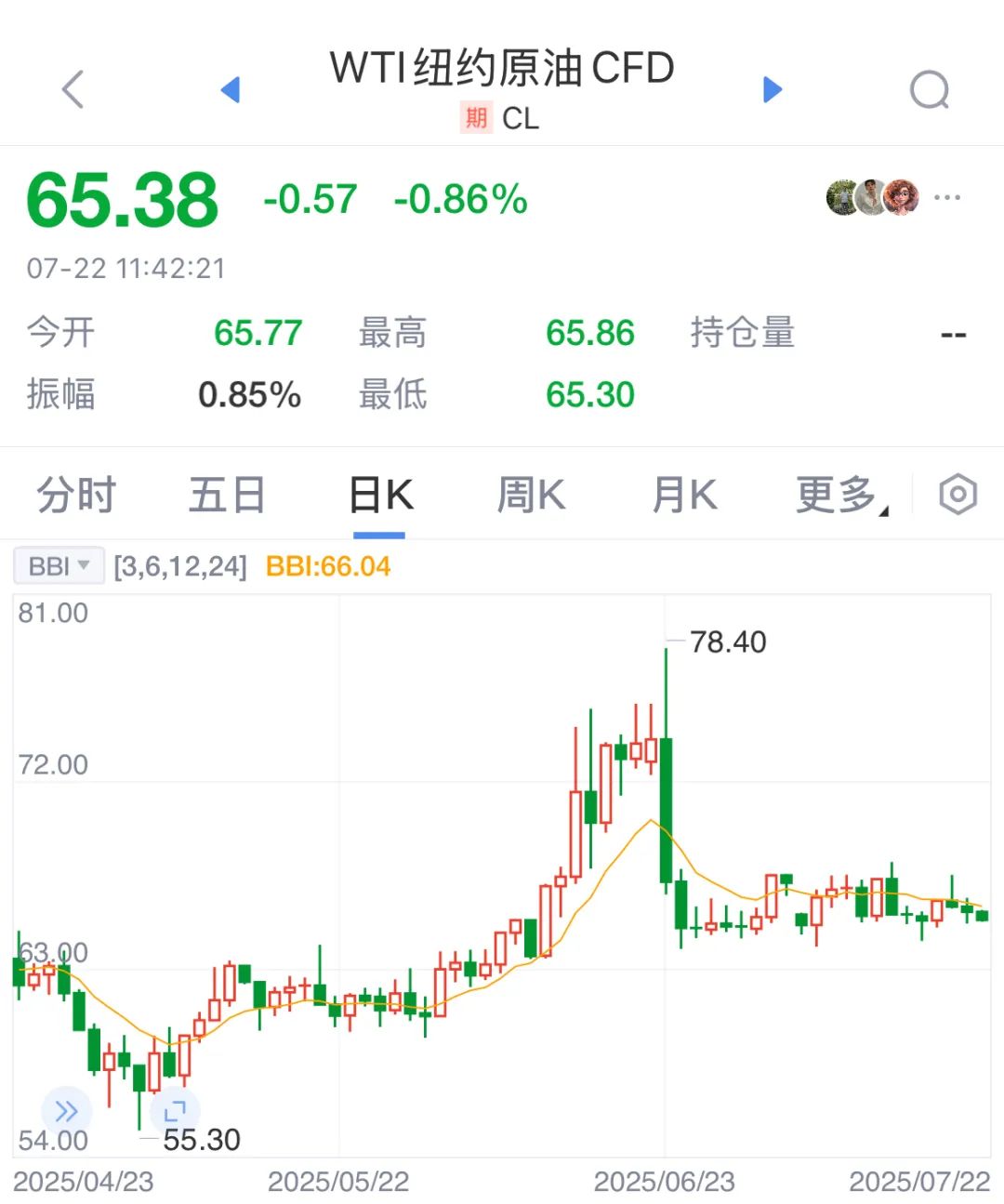Switch to the next instrument
Image resolution: width=1004 pixels, height=1204 pixels.
tap(773, 89)
